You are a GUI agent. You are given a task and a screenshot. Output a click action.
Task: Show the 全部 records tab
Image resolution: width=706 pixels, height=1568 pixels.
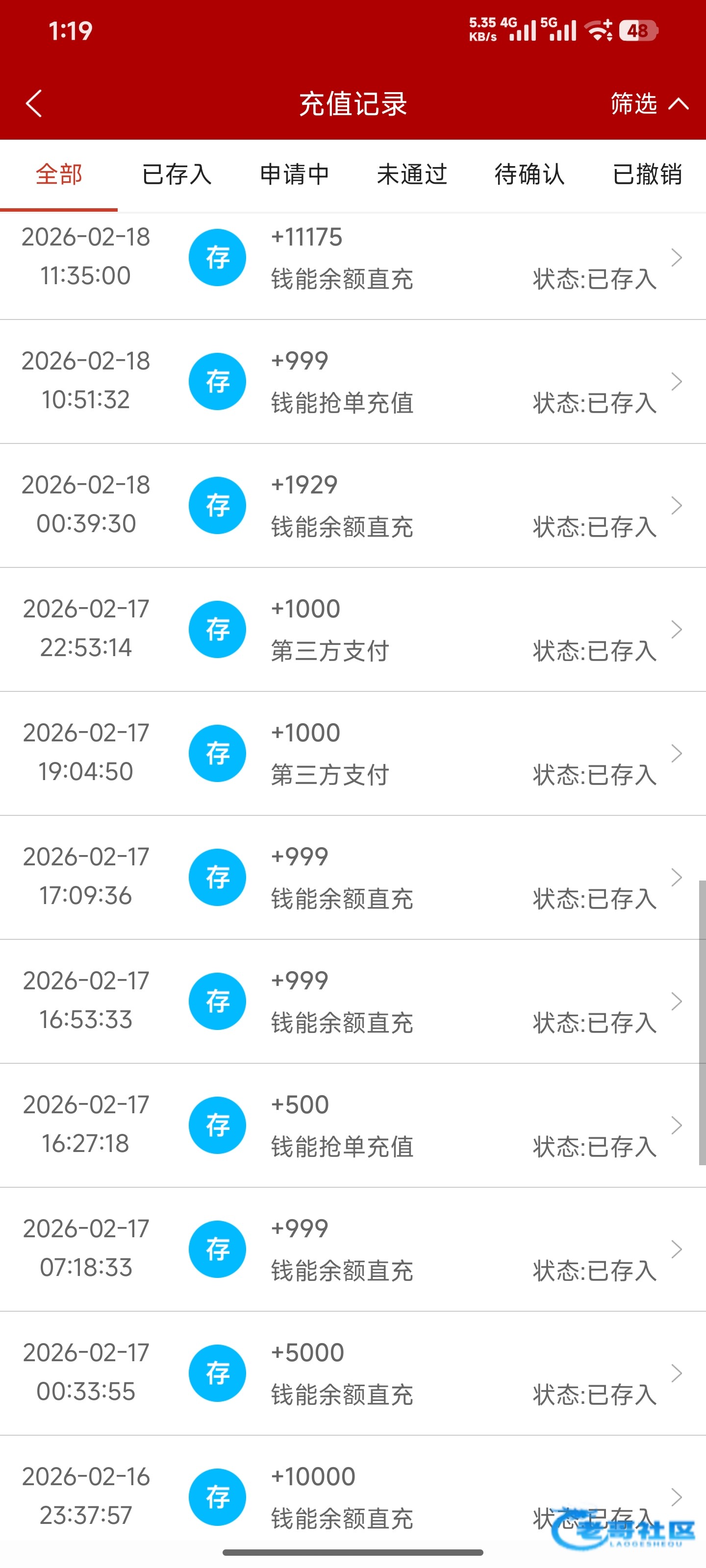[x=58, y=175]
